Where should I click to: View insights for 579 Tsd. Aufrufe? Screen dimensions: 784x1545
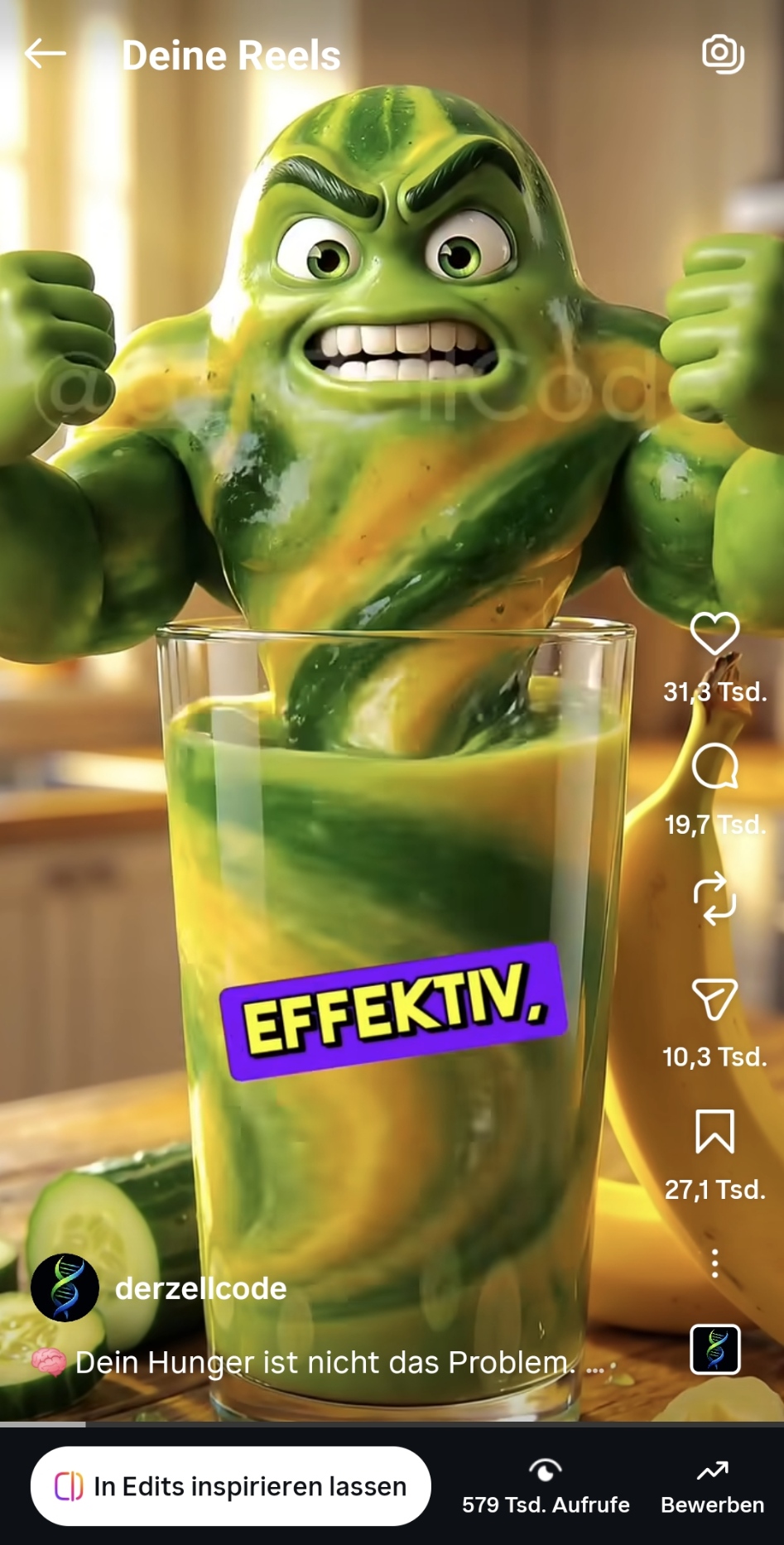pyautogui.click(x=546, y=1488)
